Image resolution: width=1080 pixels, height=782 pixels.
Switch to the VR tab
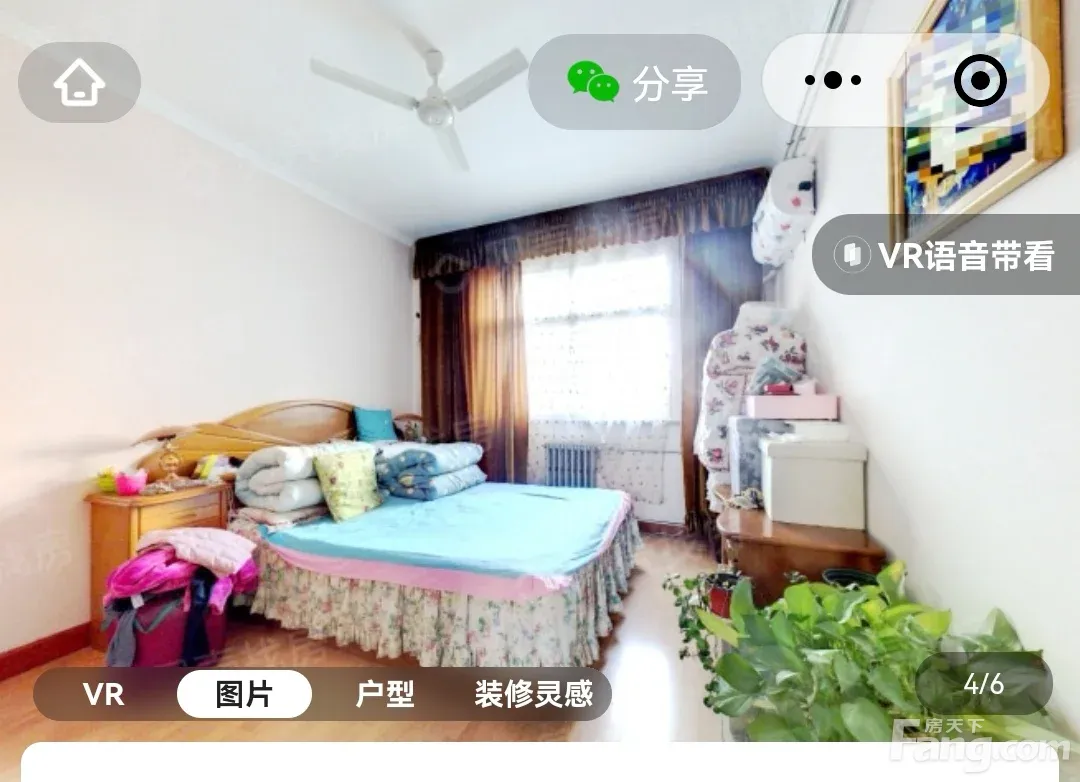104,694
